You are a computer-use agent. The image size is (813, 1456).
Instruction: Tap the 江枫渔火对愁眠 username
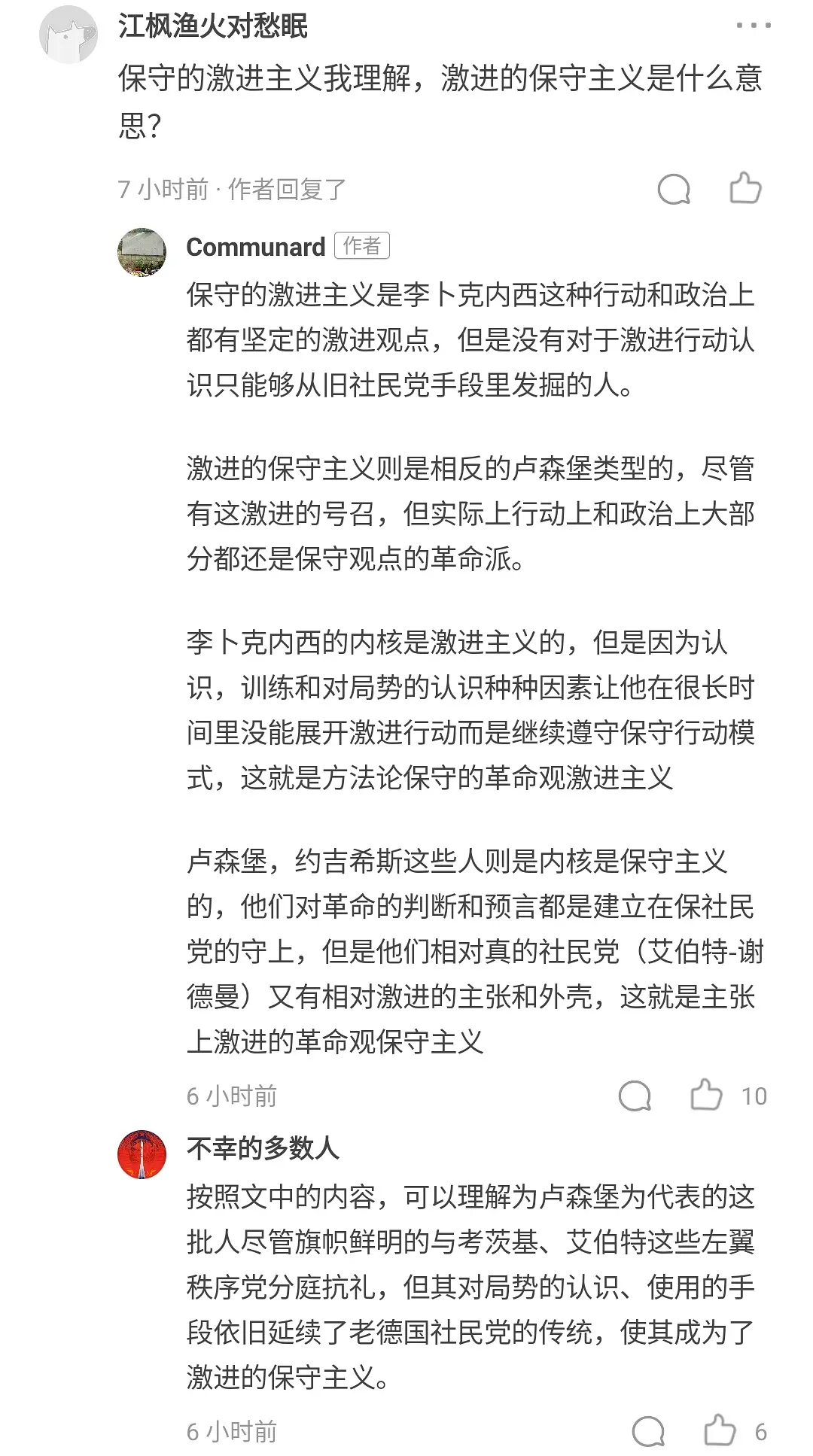(x=213, y=26)
